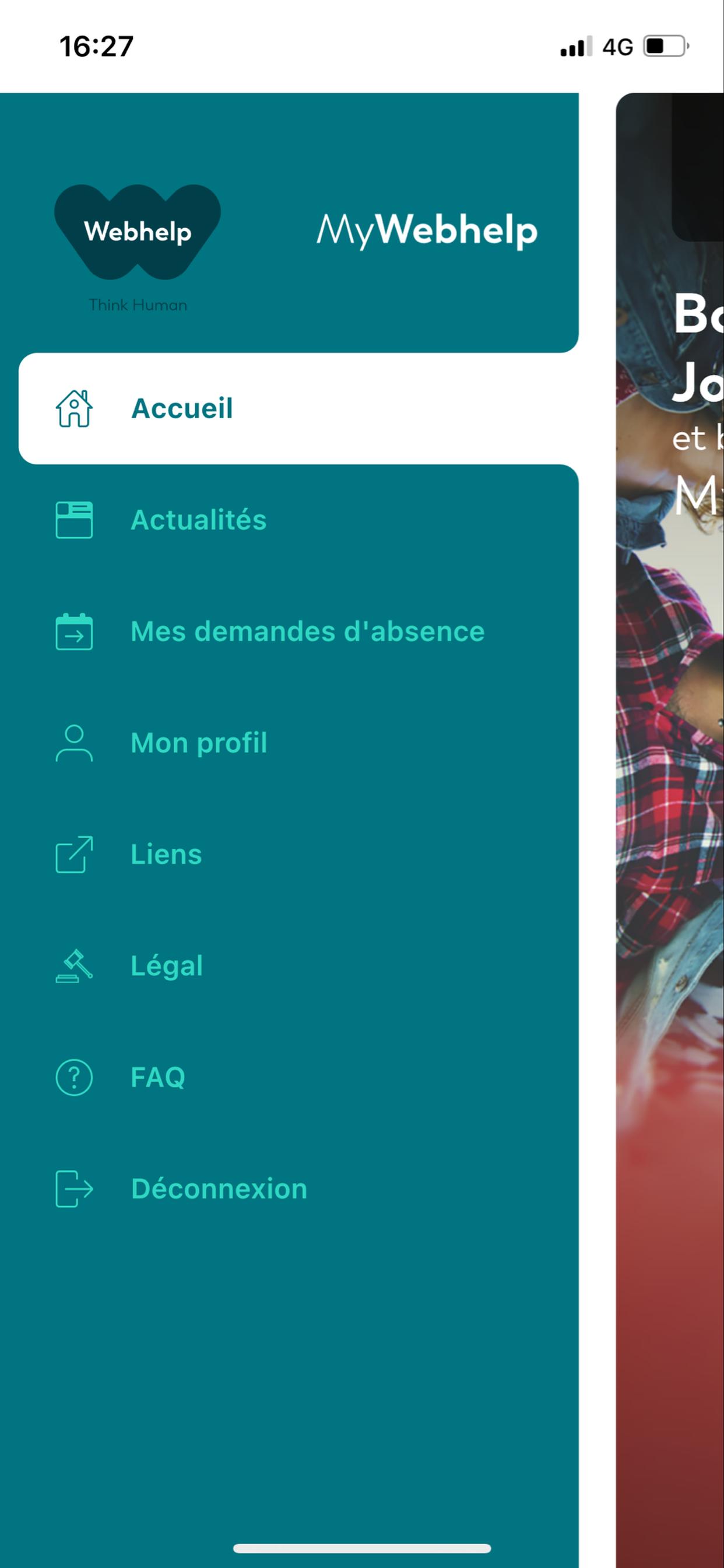724x1568 pixels.
Task: Open the FAQ help page
Action: pyautogui.click(x=157, y=1077)
